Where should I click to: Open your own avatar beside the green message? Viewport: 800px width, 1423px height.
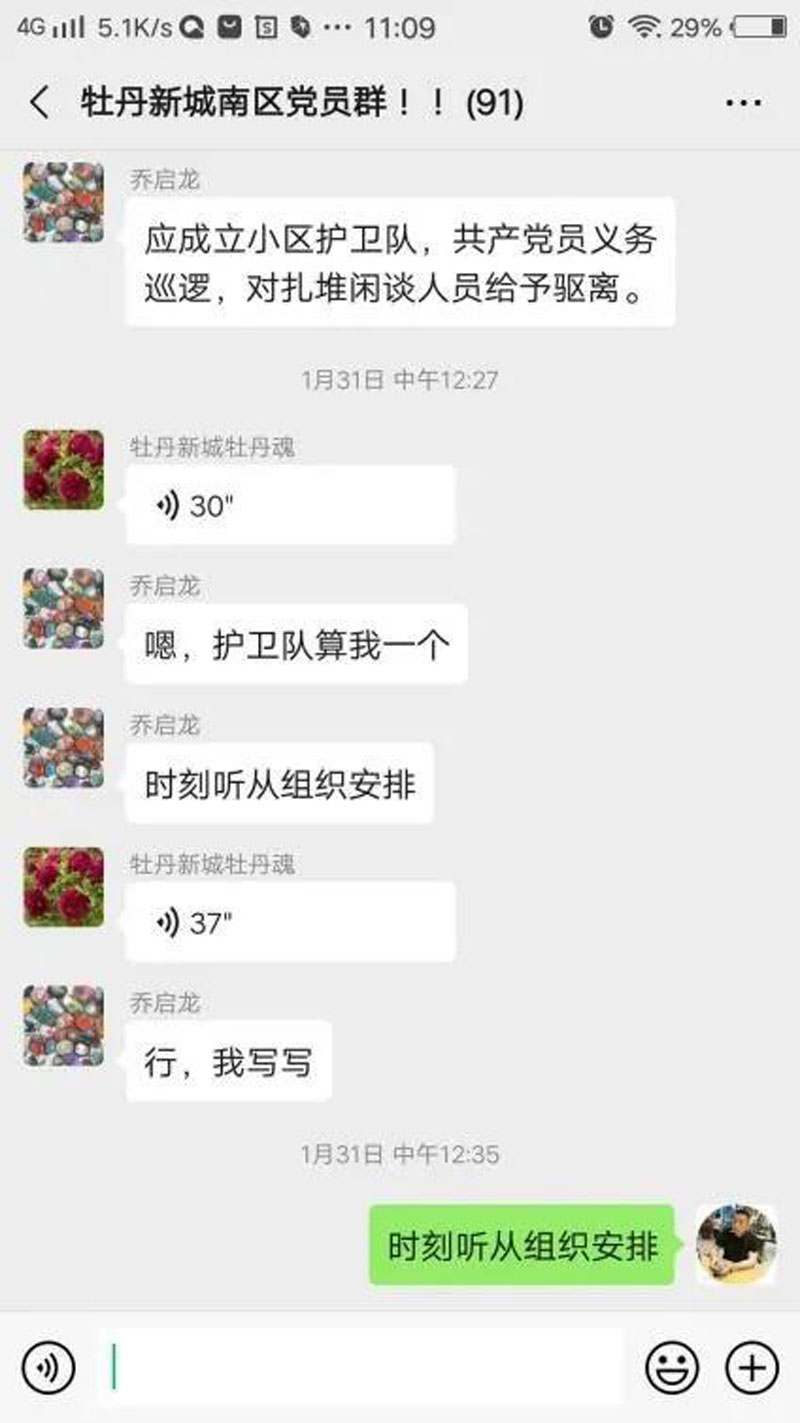click(736, 1245)
